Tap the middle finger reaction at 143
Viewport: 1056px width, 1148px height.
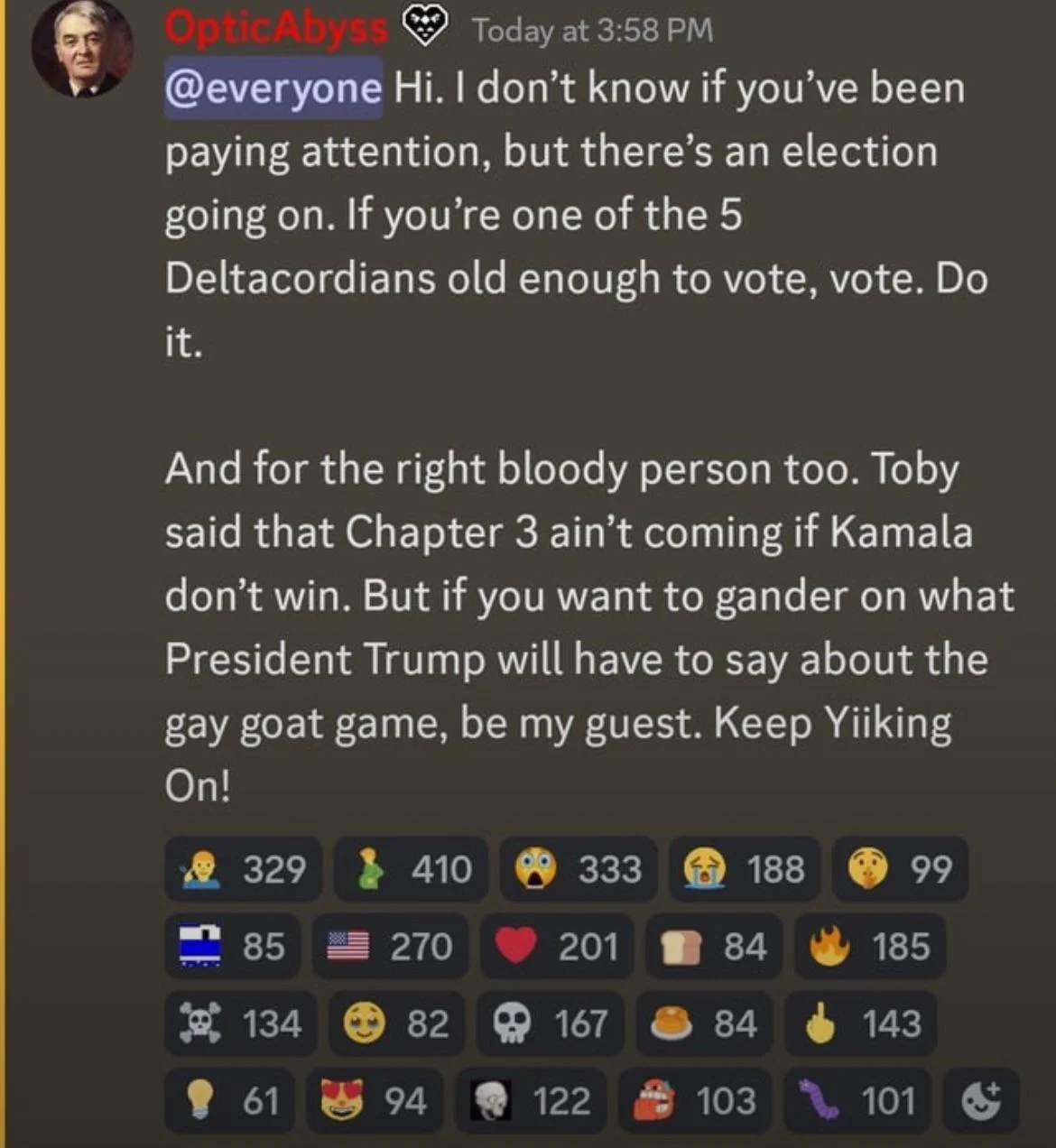coord(860,1024)
